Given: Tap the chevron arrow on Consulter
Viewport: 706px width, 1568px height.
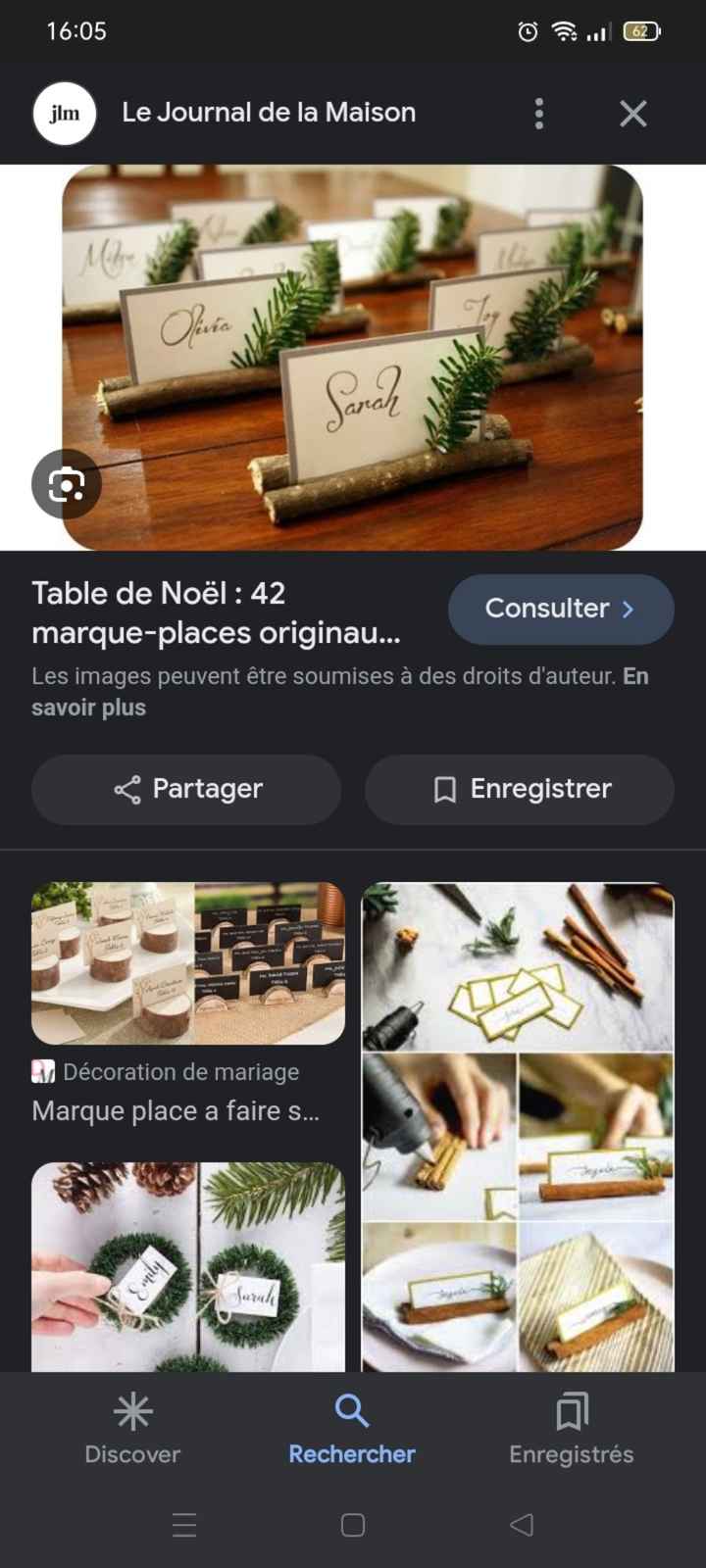Looking at the screenshot, I should coord(629,609).
